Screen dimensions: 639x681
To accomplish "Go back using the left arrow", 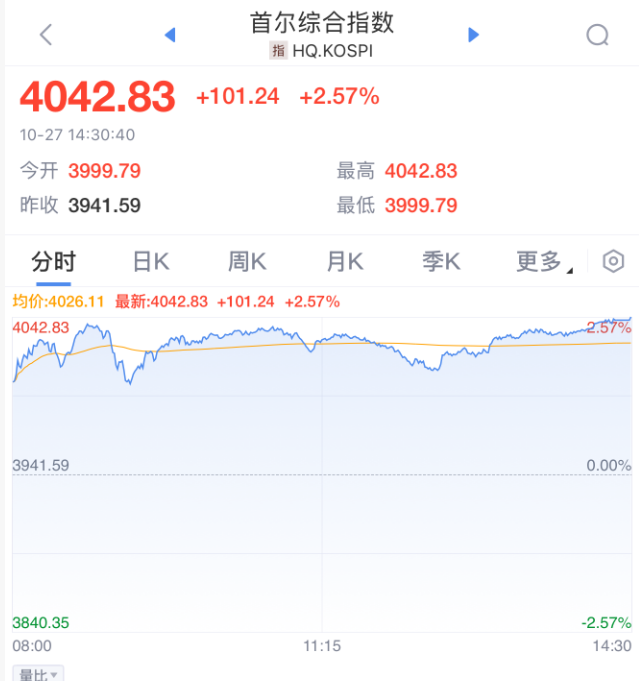I will click(45, 35).
